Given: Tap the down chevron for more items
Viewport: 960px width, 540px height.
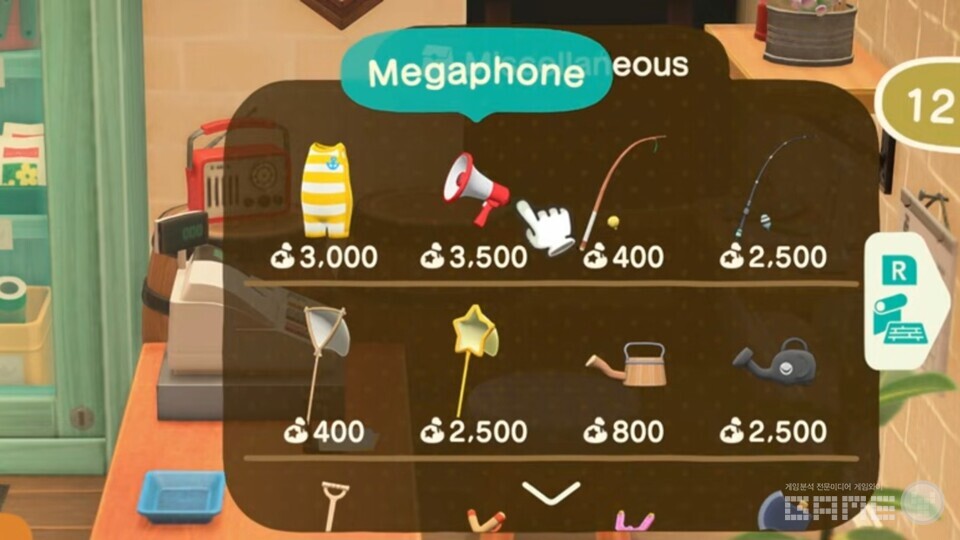Looking at the screenshot, I should tap(551, 492).
